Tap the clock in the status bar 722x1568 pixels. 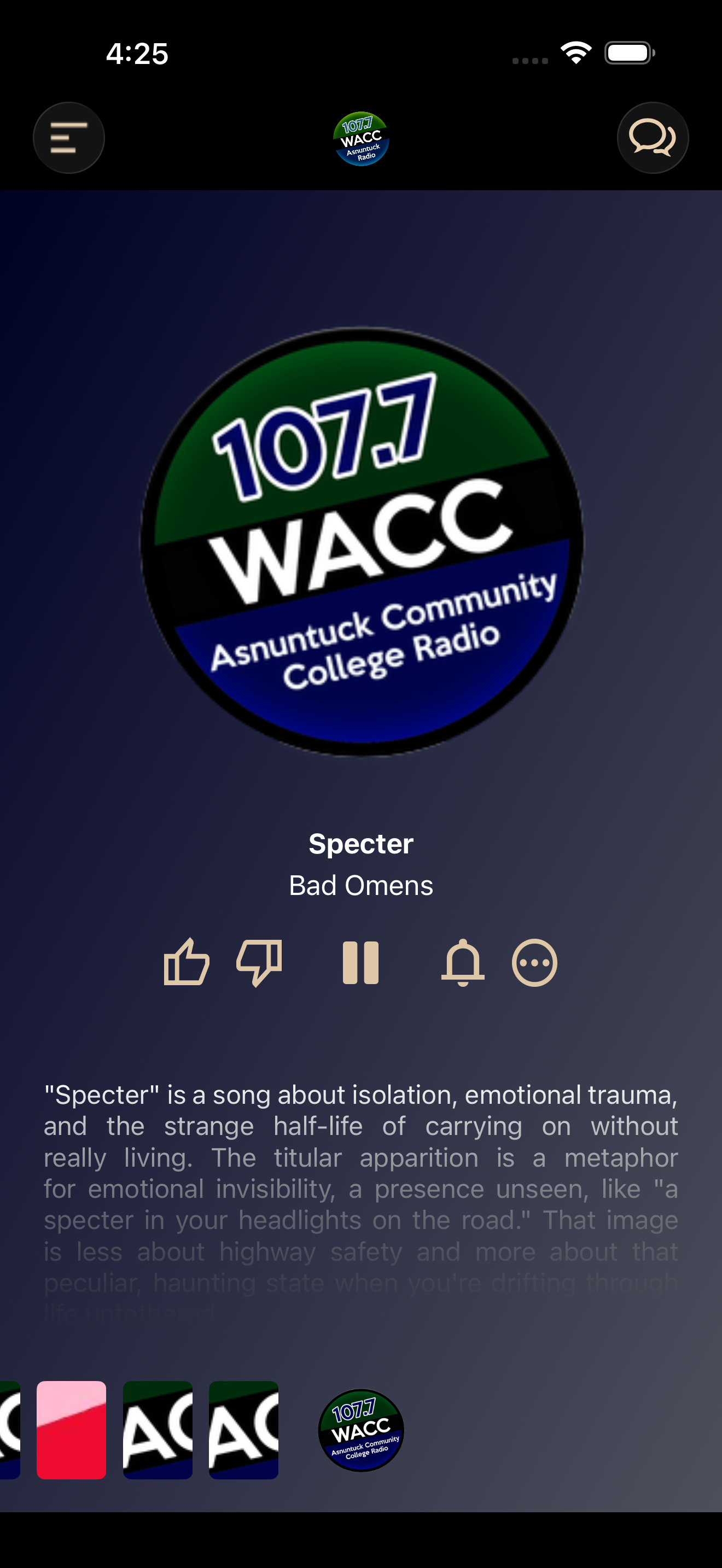[x=137, y=54]
